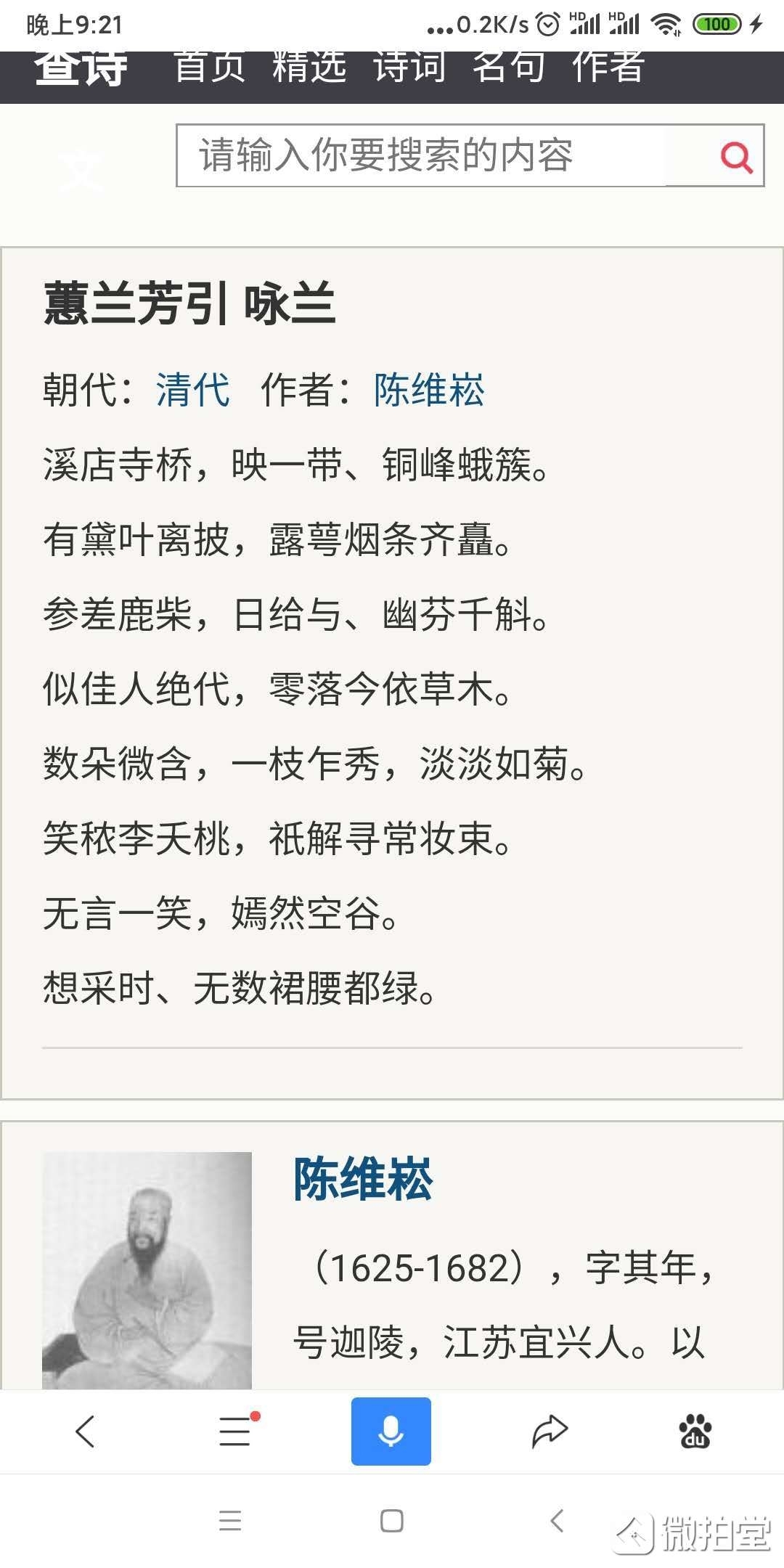Open the 陈维崧 portrait image
The width and height of the screenshot is (784, 1568).
[147, 1270]
